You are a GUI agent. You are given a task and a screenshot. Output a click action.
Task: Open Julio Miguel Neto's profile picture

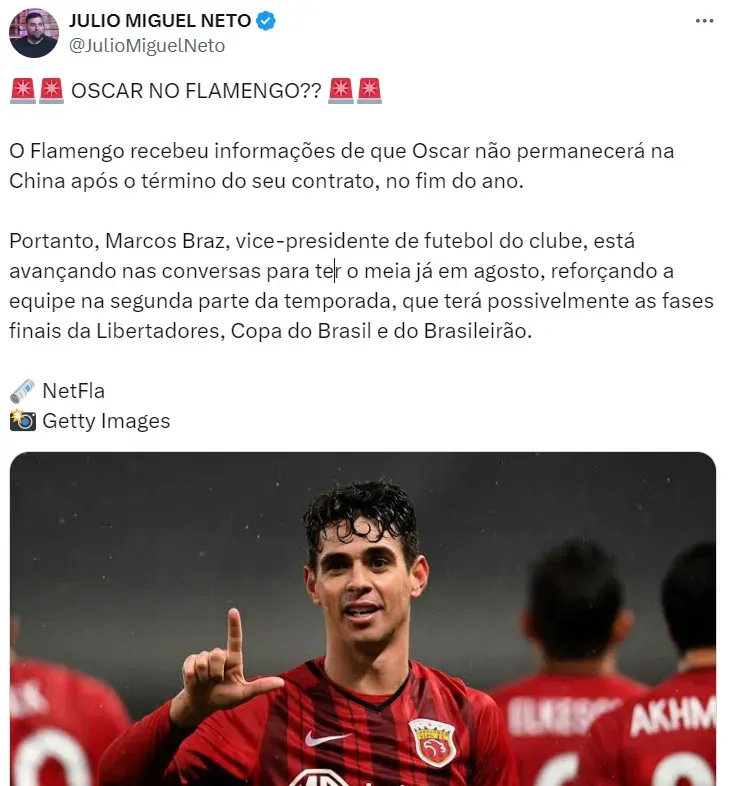click(x=34, y=33)
